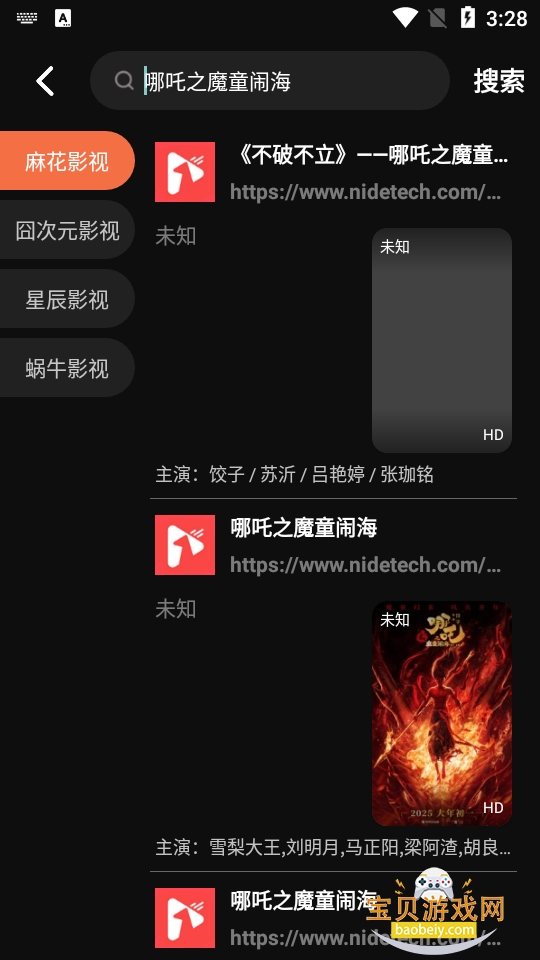Viewport: 540px width, 960px height.
Task: Open the red 哪吒 movie poster
Action: pyautogui.click(x=441, y=713)
